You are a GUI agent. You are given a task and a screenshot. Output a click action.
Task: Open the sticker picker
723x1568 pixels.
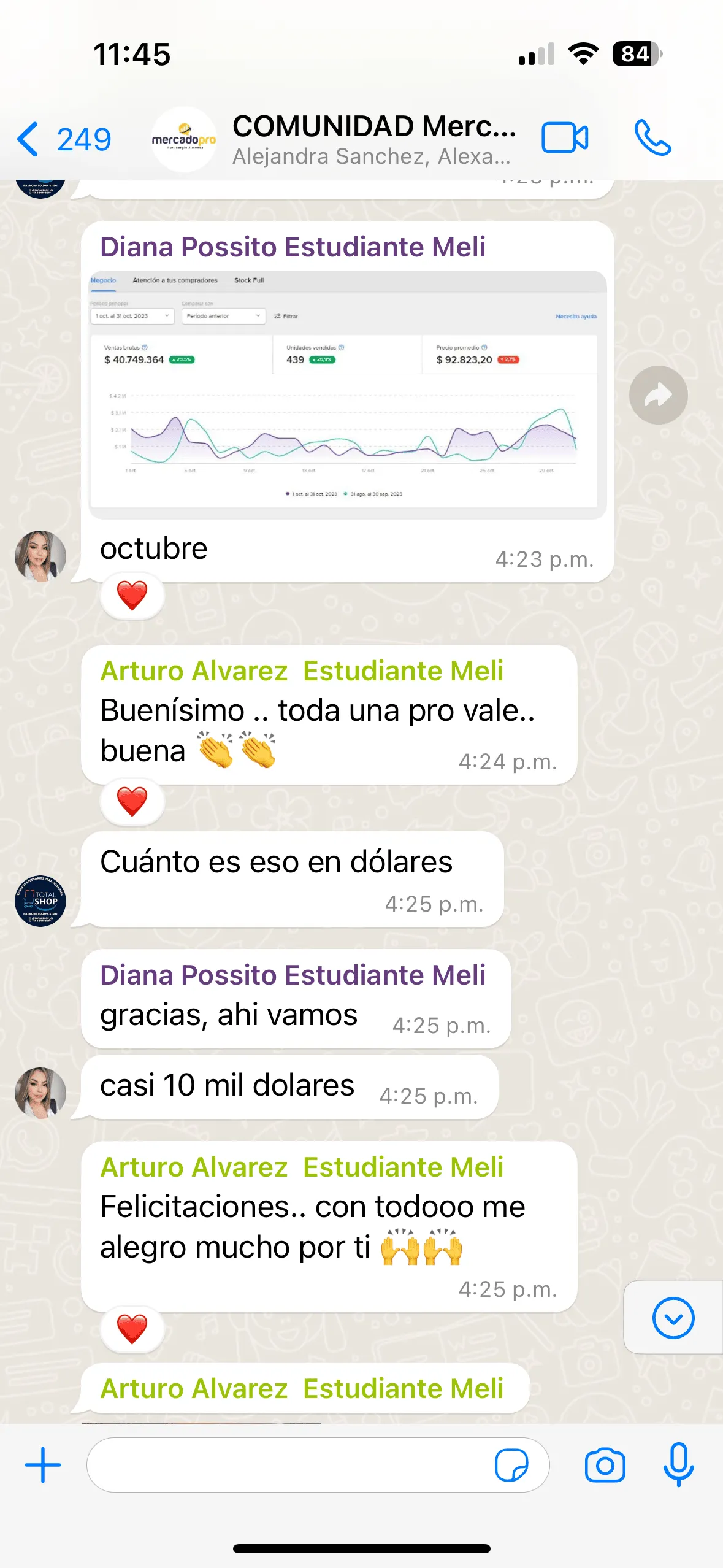[x=511, y=1465]
